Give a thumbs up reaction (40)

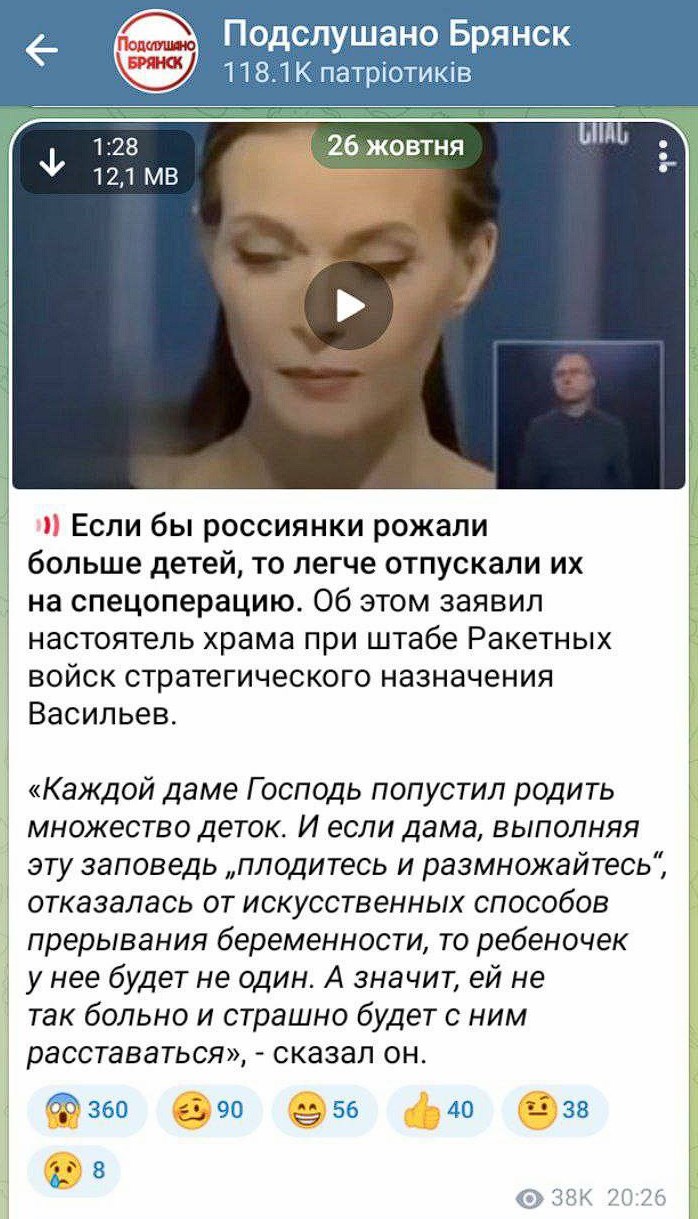[x=440, y=1110]
